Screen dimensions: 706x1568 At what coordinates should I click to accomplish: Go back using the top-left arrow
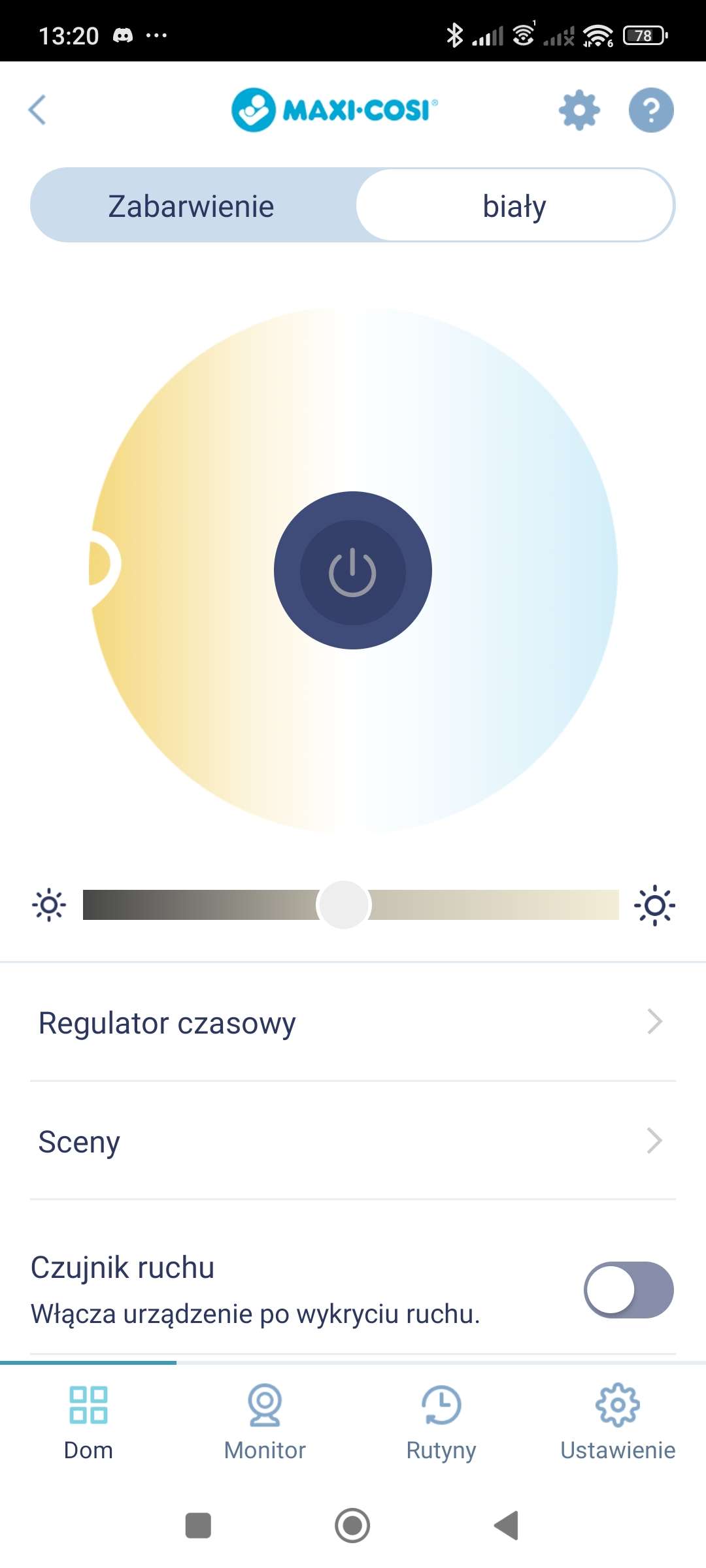tap(38, 110)
